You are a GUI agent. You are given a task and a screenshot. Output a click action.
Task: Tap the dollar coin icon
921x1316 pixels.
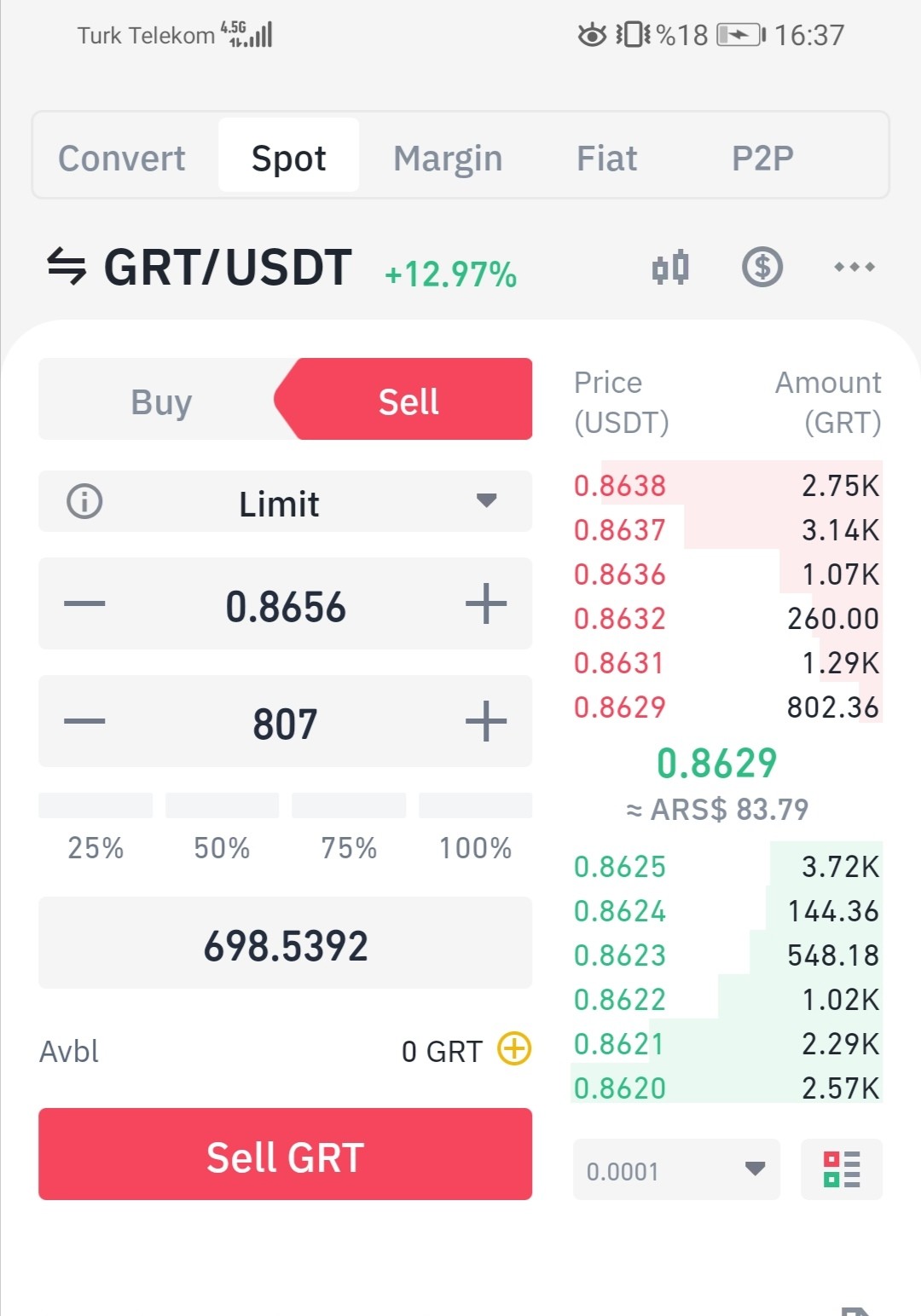762,268
